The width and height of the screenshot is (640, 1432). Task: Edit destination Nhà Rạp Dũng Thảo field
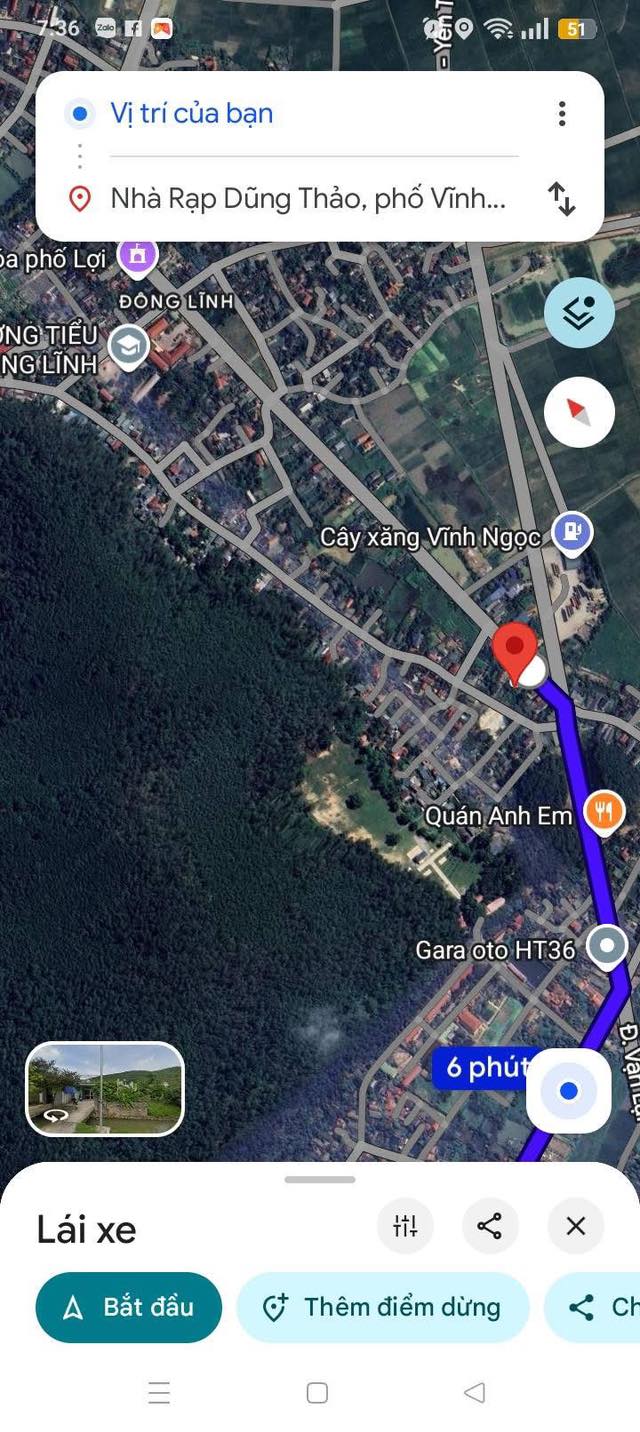tap(308, 199)
